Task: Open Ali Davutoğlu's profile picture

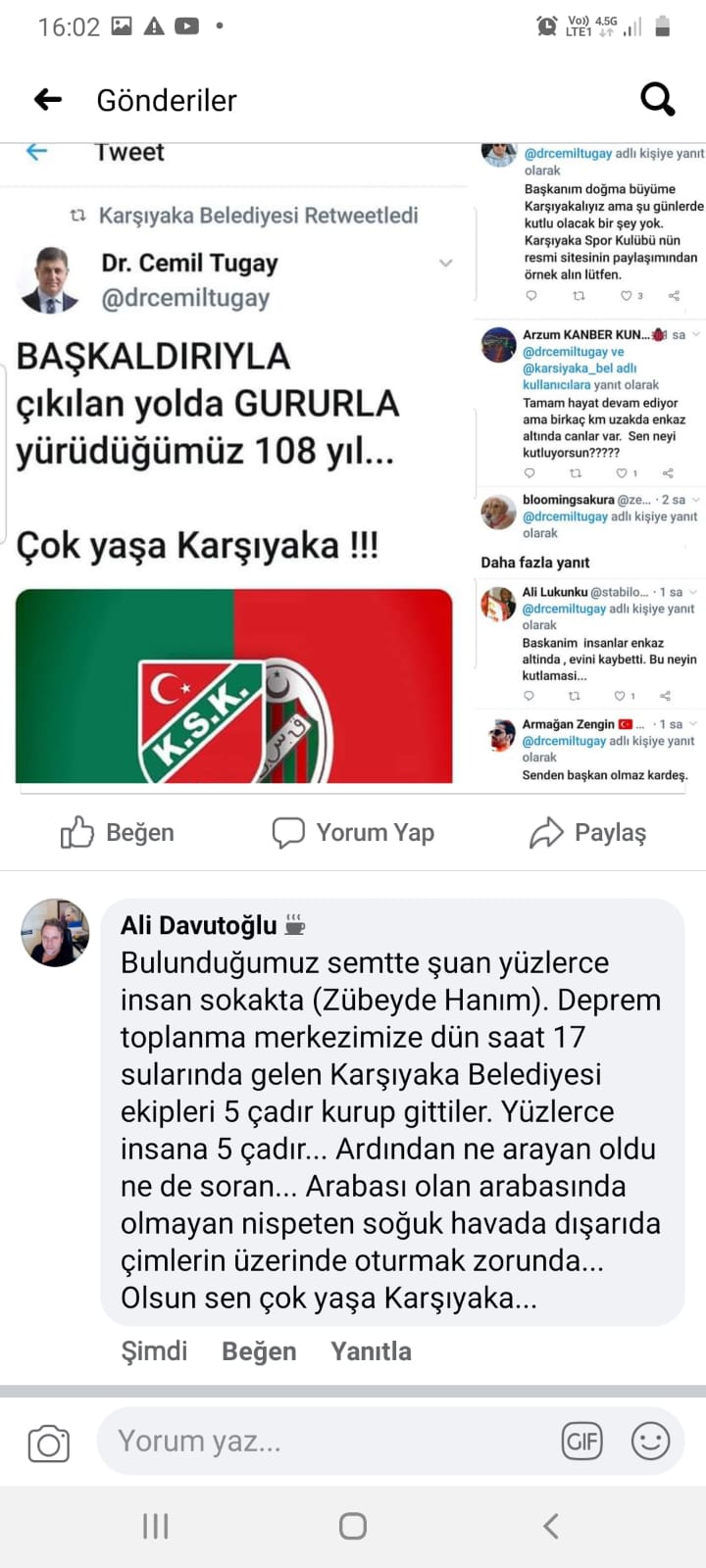Action: coord(55,932)
